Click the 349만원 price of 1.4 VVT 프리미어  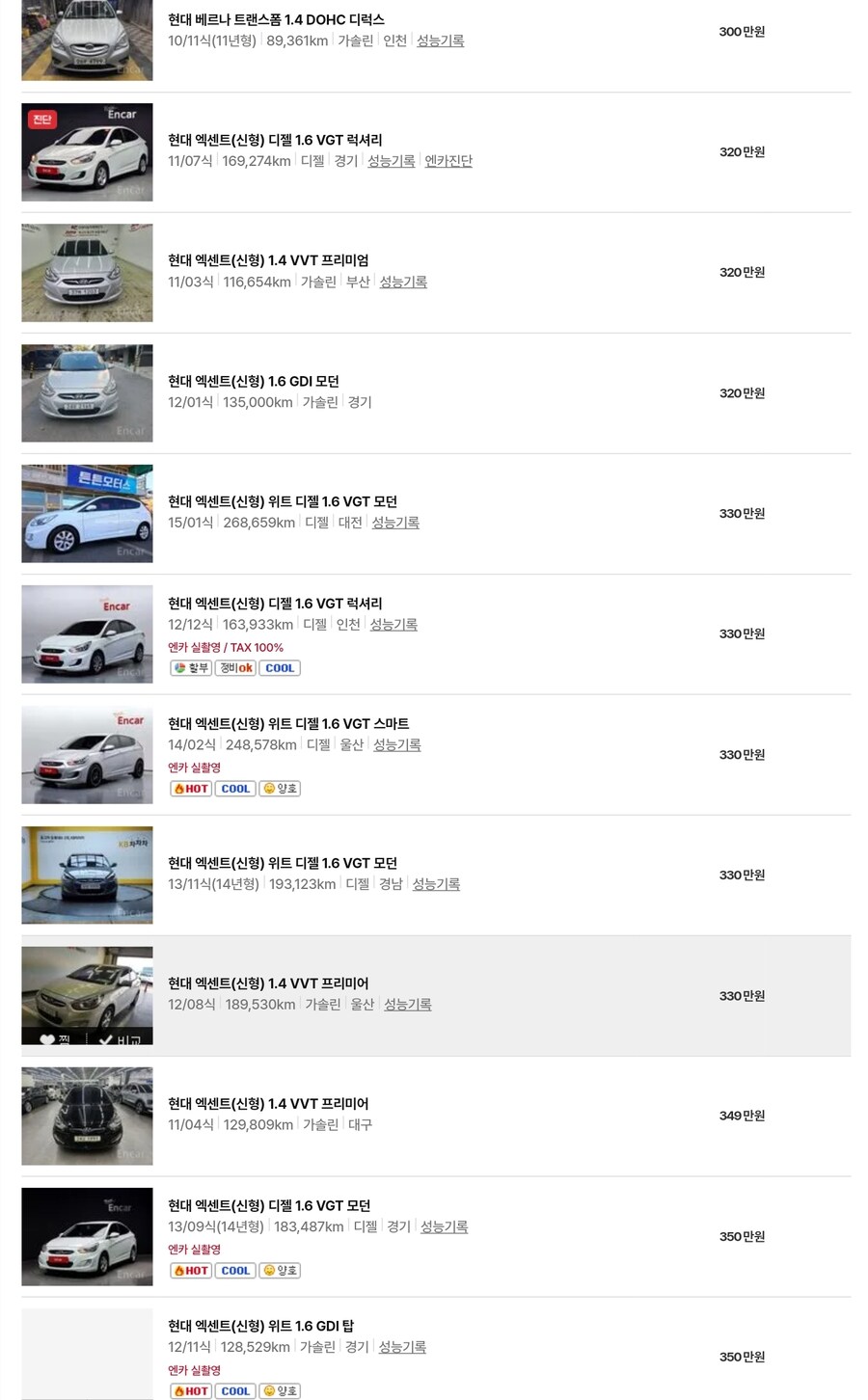pos(741,1116)
